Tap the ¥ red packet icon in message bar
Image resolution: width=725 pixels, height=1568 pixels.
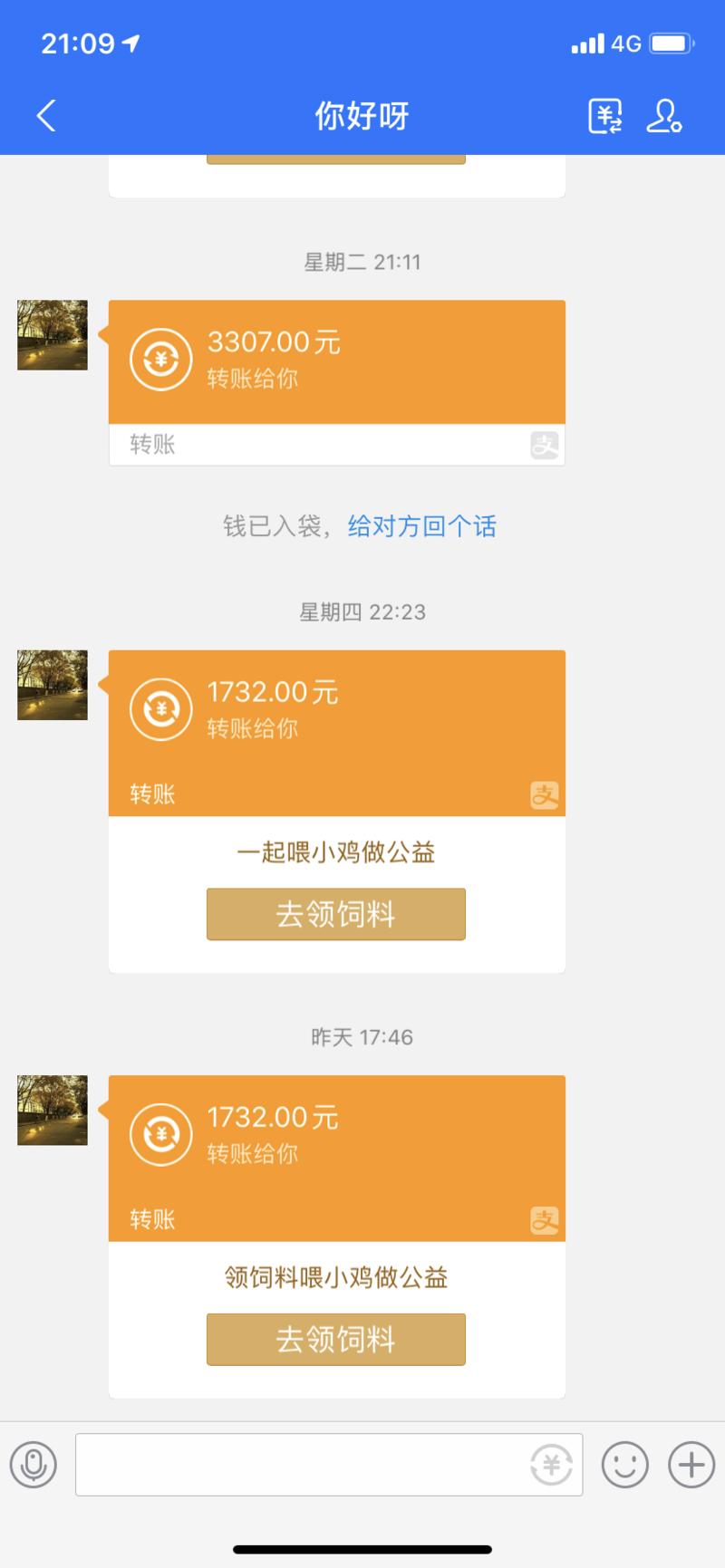pyautogui.click(x=553, y=1464)
